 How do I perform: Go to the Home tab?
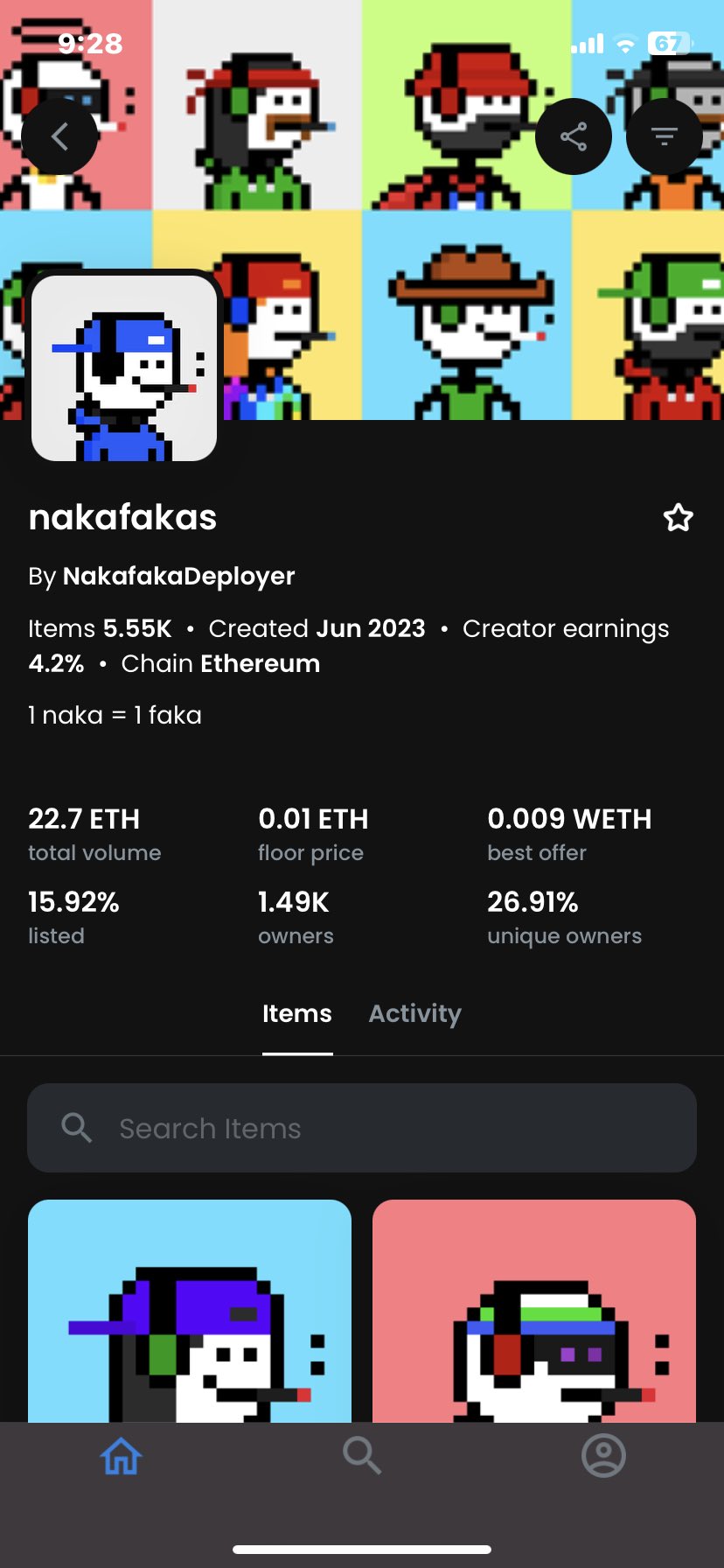click(x=121, y=1457)
